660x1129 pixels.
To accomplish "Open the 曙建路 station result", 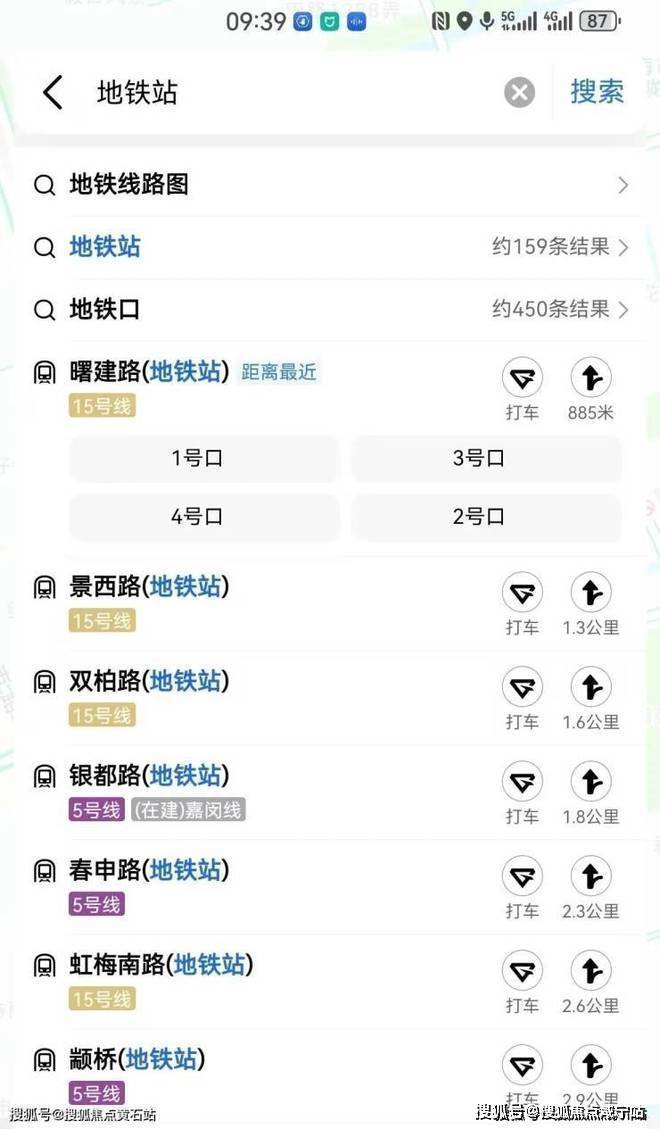I will tap(150, 372).
